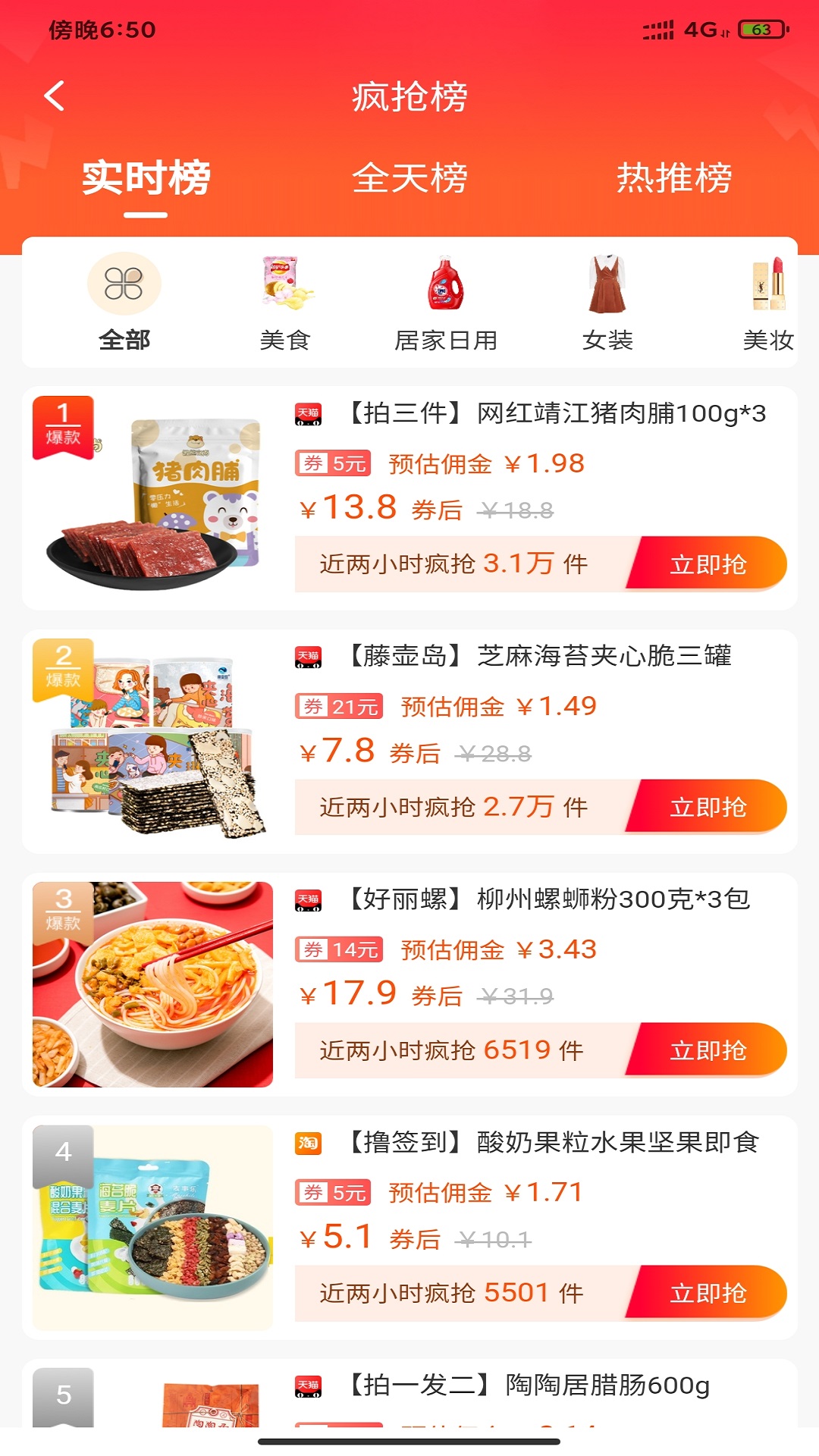Tap 立即抢 for 柳州螺蛳粉
Viewport: 819px width, 1456px height.
[708, 1050]
